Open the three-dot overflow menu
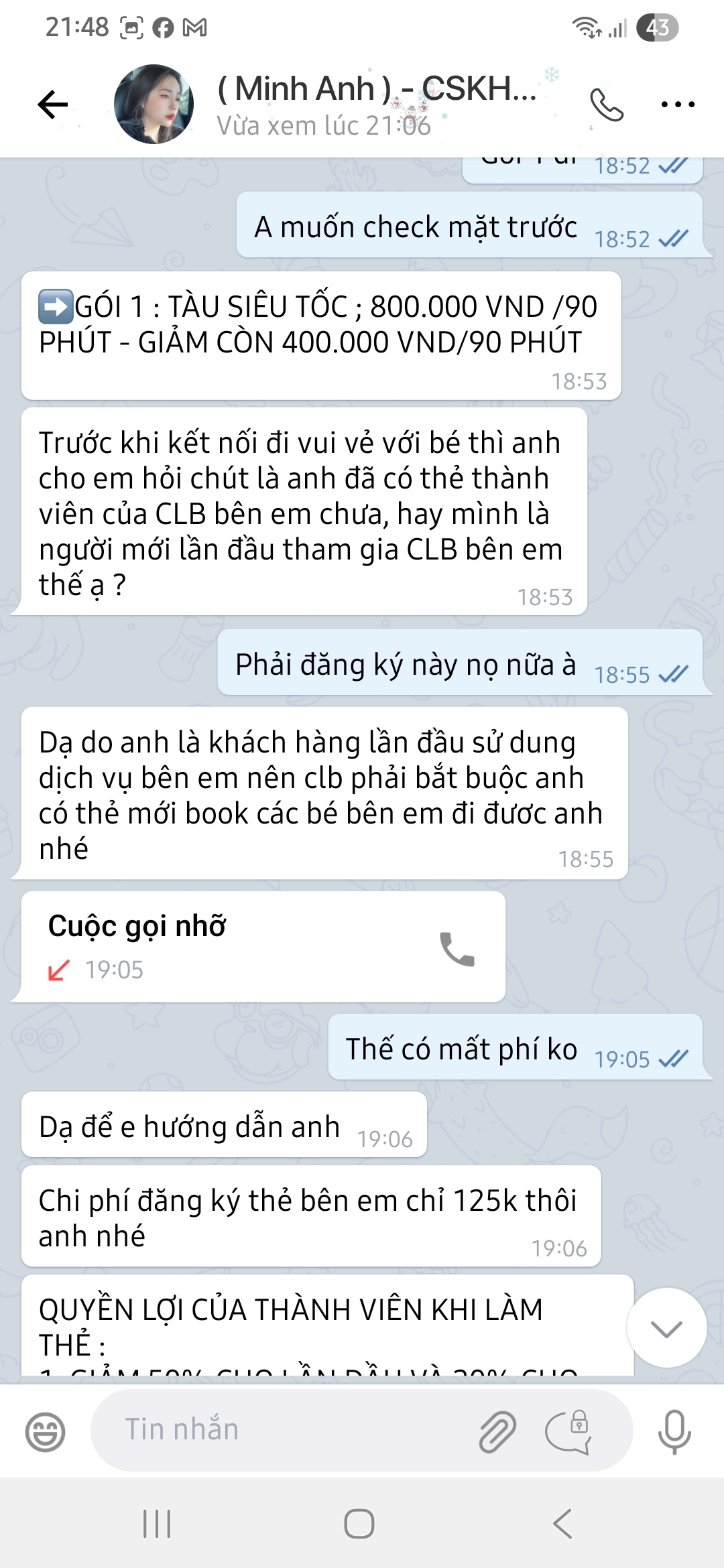This screenshot has width=724, height=1568. tap(678, 105)
